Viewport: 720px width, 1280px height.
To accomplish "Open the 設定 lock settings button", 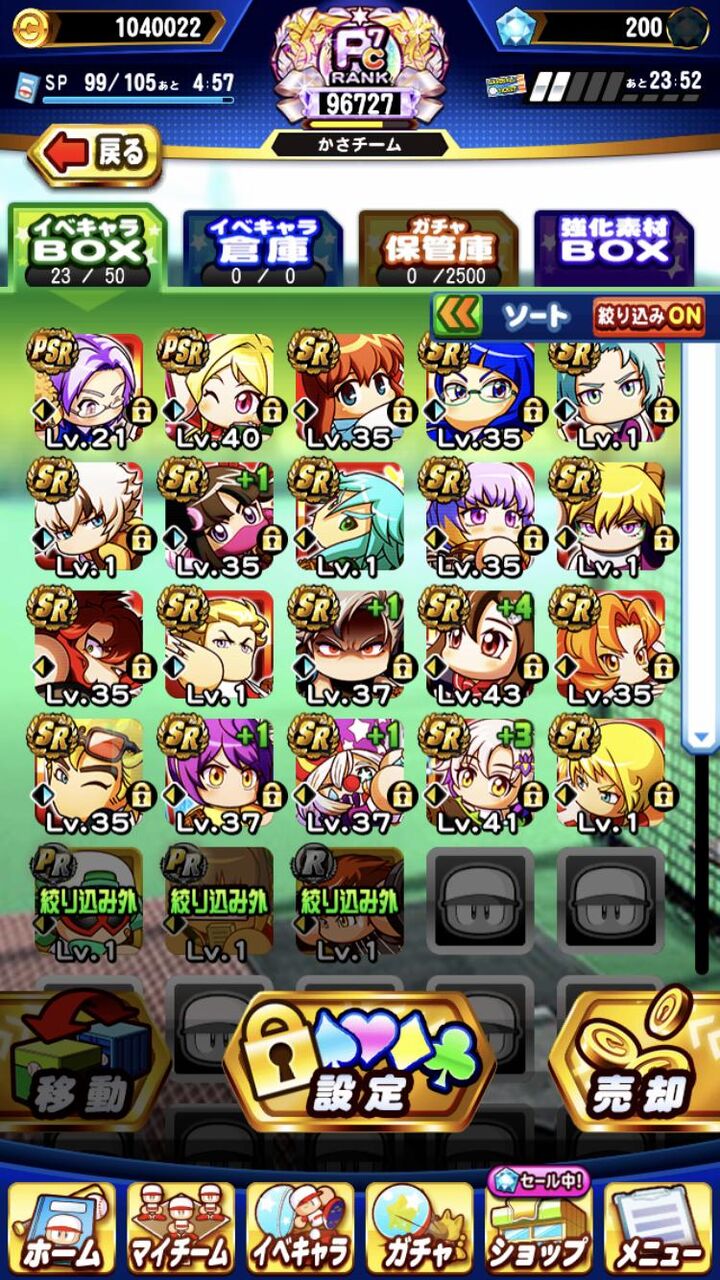I will pyautogui.click(x=360, y=1062).
